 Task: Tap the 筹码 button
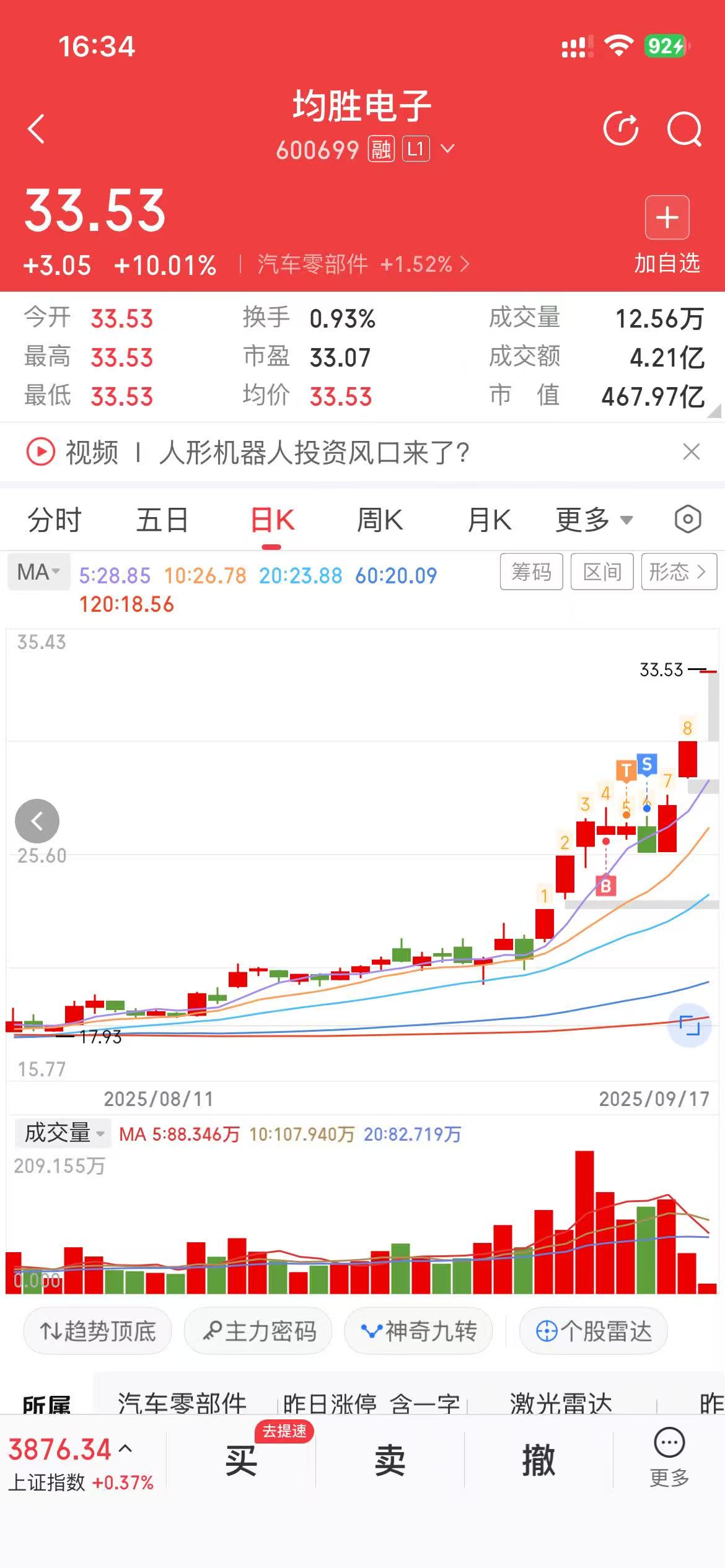(531, 571)
